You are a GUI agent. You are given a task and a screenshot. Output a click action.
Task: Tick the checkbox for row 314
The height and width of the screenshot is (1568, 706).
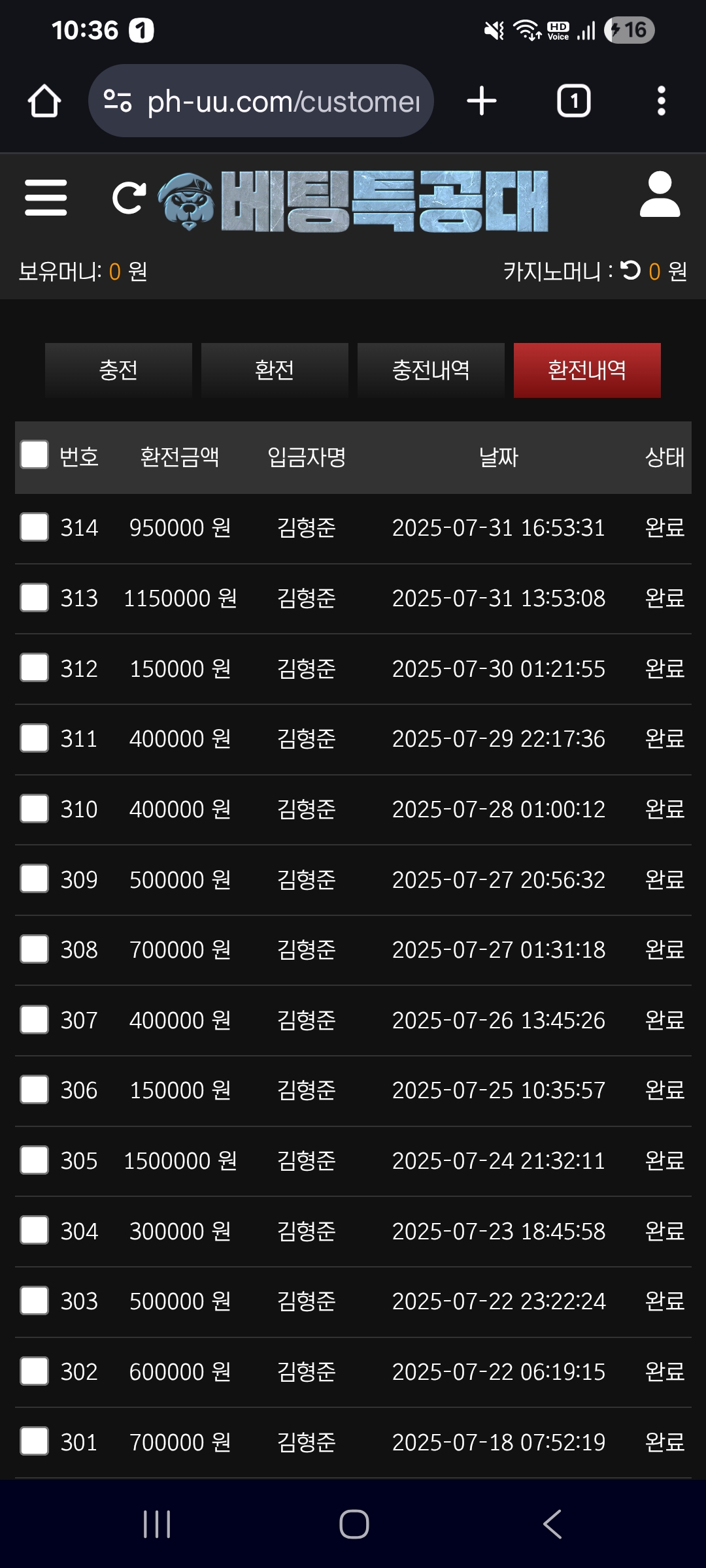(x=35, y=527)
